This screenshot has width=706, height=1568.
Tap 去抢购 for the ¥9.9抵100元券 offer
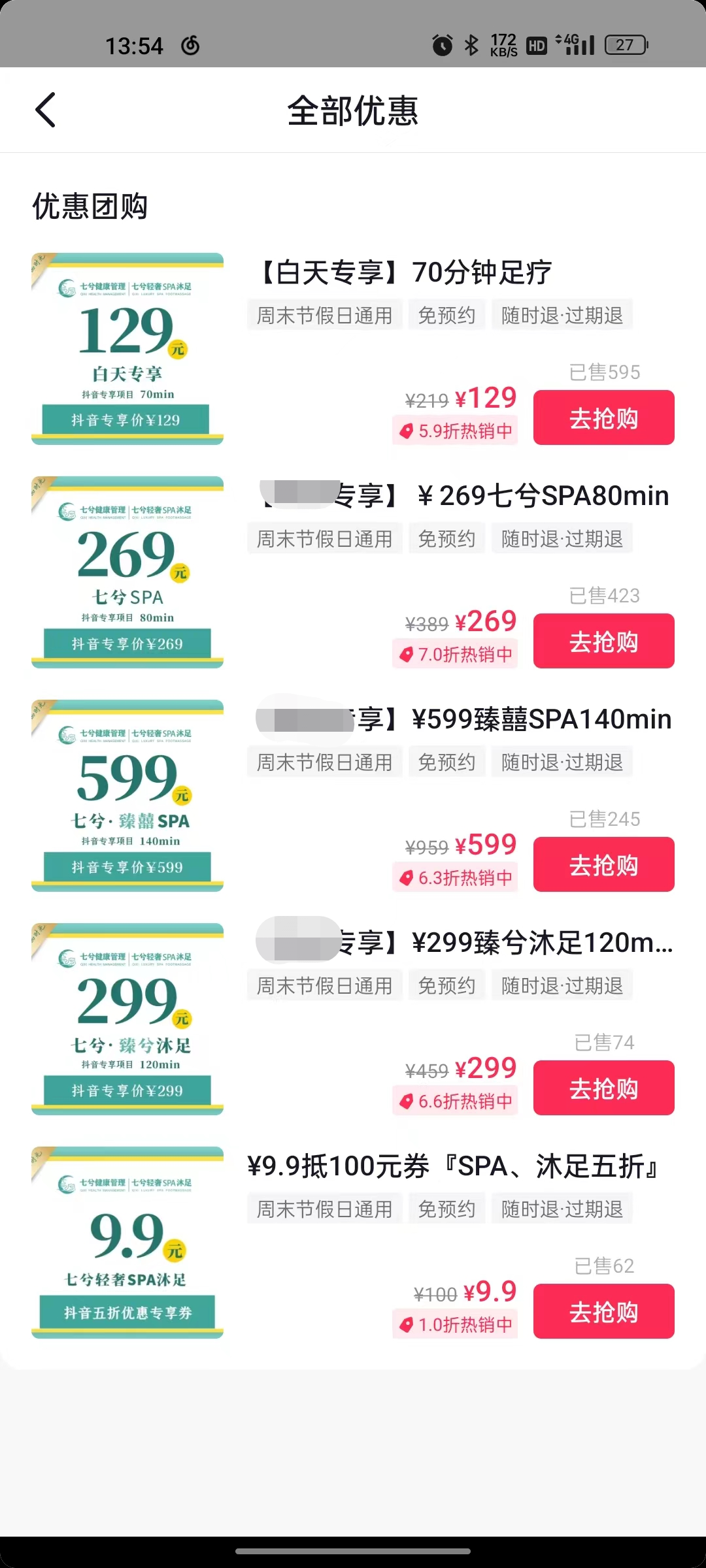click(603, 1311)
